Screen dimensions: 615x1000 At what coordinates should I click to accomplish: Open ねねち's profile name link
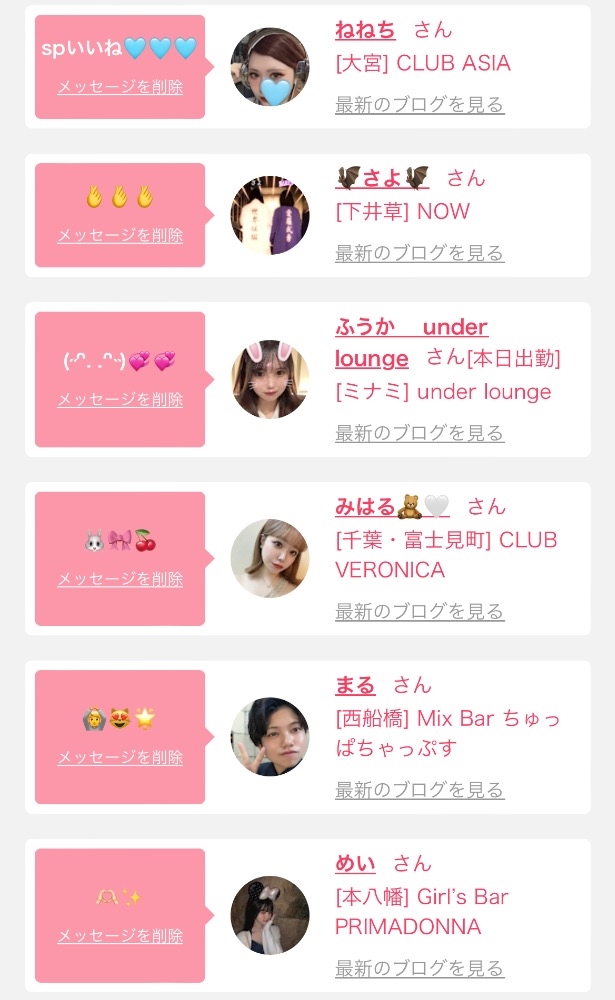coord(365,30)
